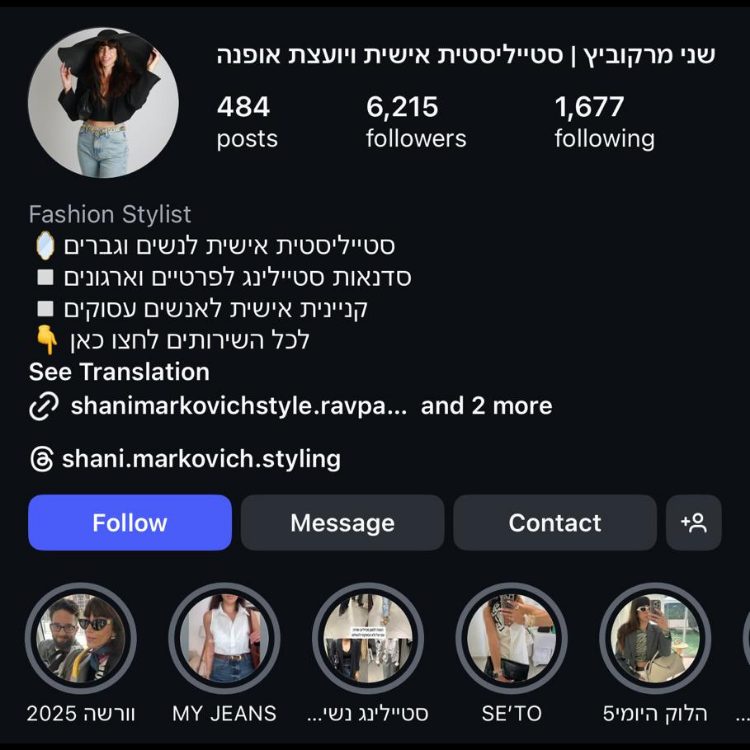Tap See Translation for the bio
The height and width of the screenshot is (750, 750).
click(119, 372)
